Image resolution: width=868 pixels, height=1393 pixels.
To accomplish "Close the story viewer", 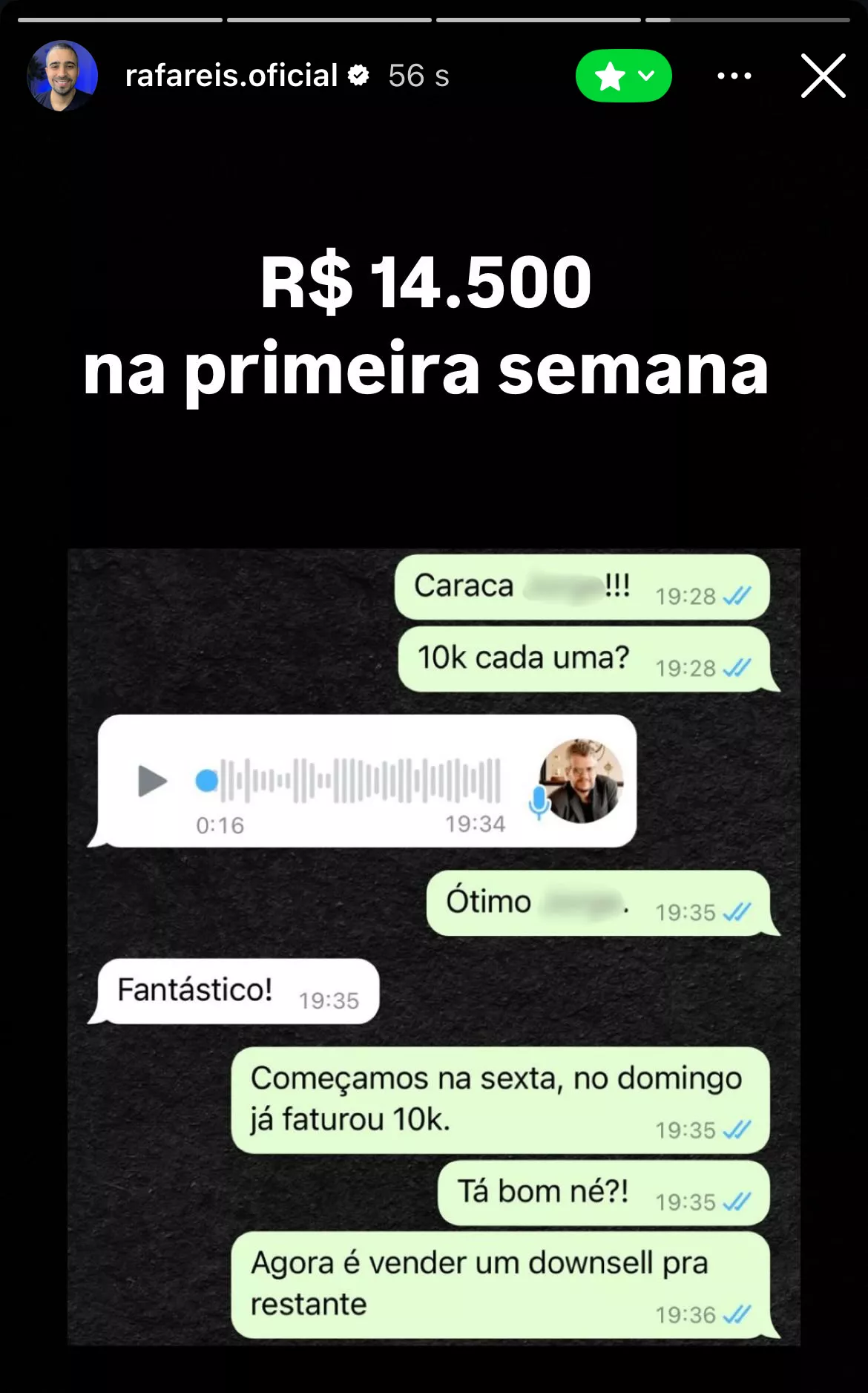I will [x=823, y=76].
